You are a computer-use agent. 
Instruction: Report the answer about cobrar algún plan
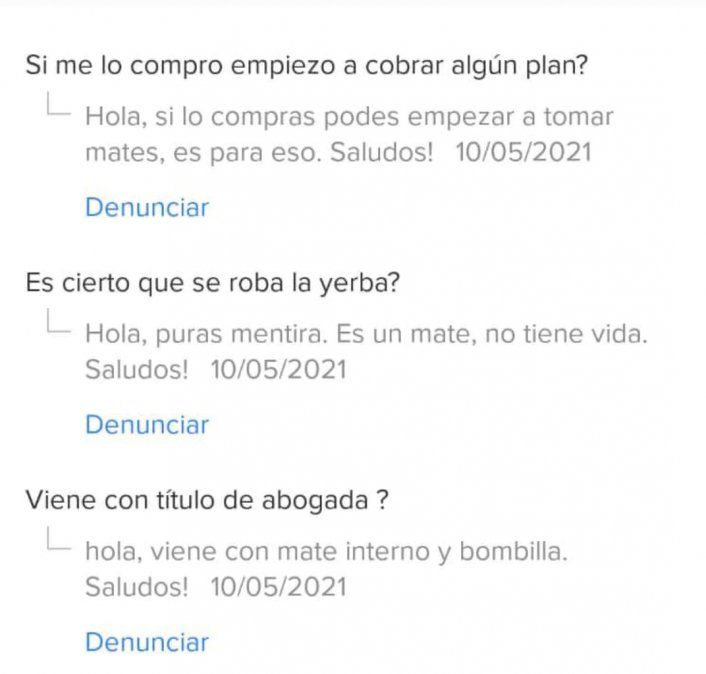coord(146,208)
